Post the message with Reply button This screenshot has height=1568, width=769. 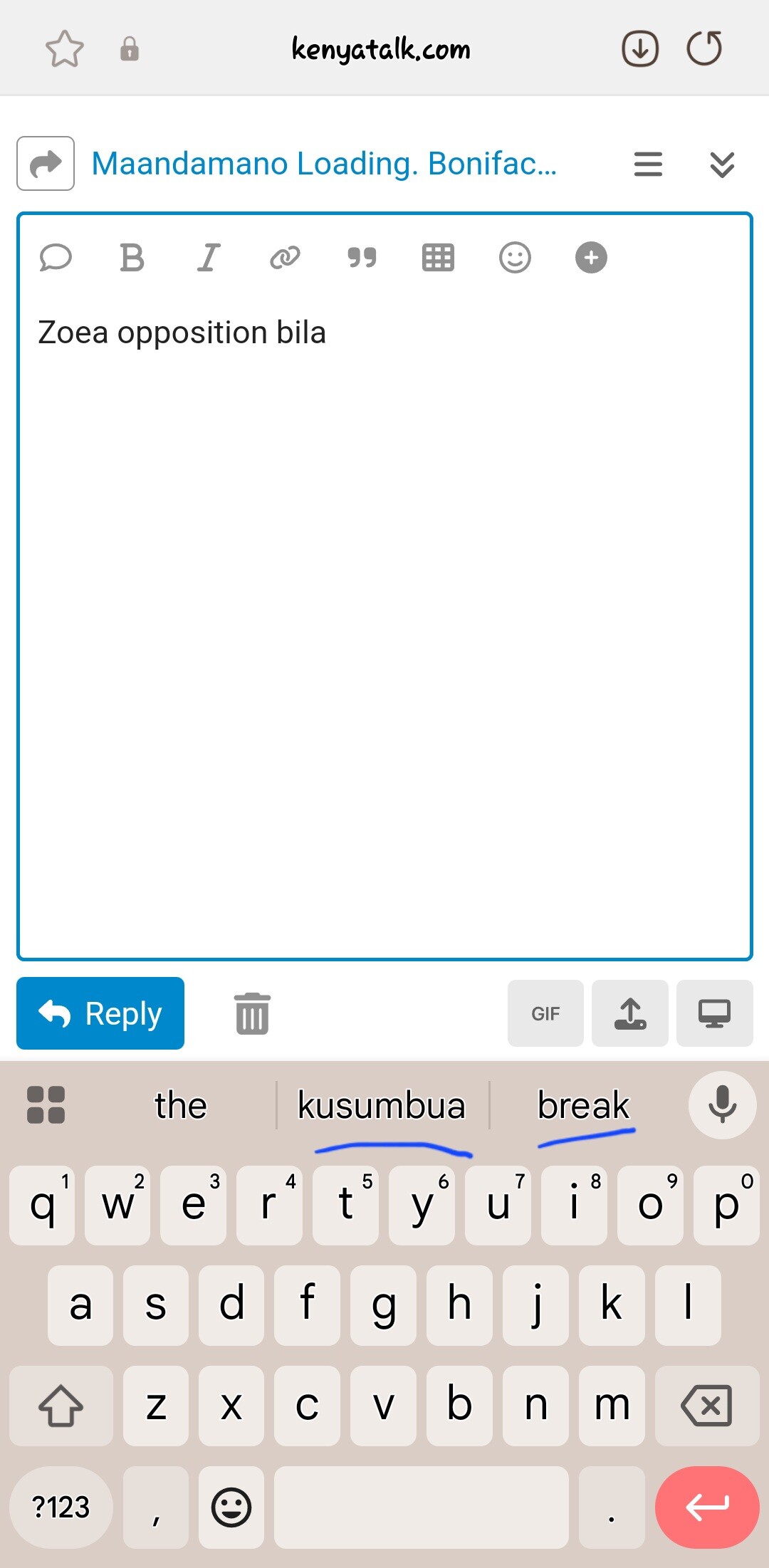100,1013
